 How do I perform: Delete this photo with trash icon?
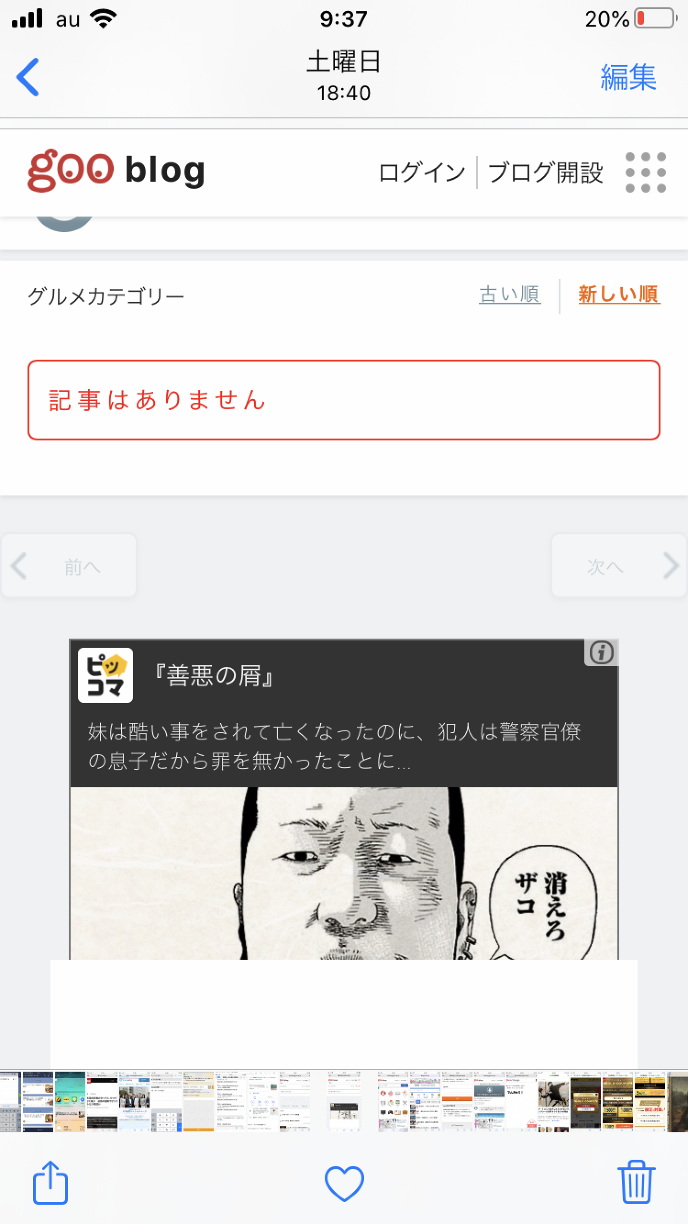636,1183
